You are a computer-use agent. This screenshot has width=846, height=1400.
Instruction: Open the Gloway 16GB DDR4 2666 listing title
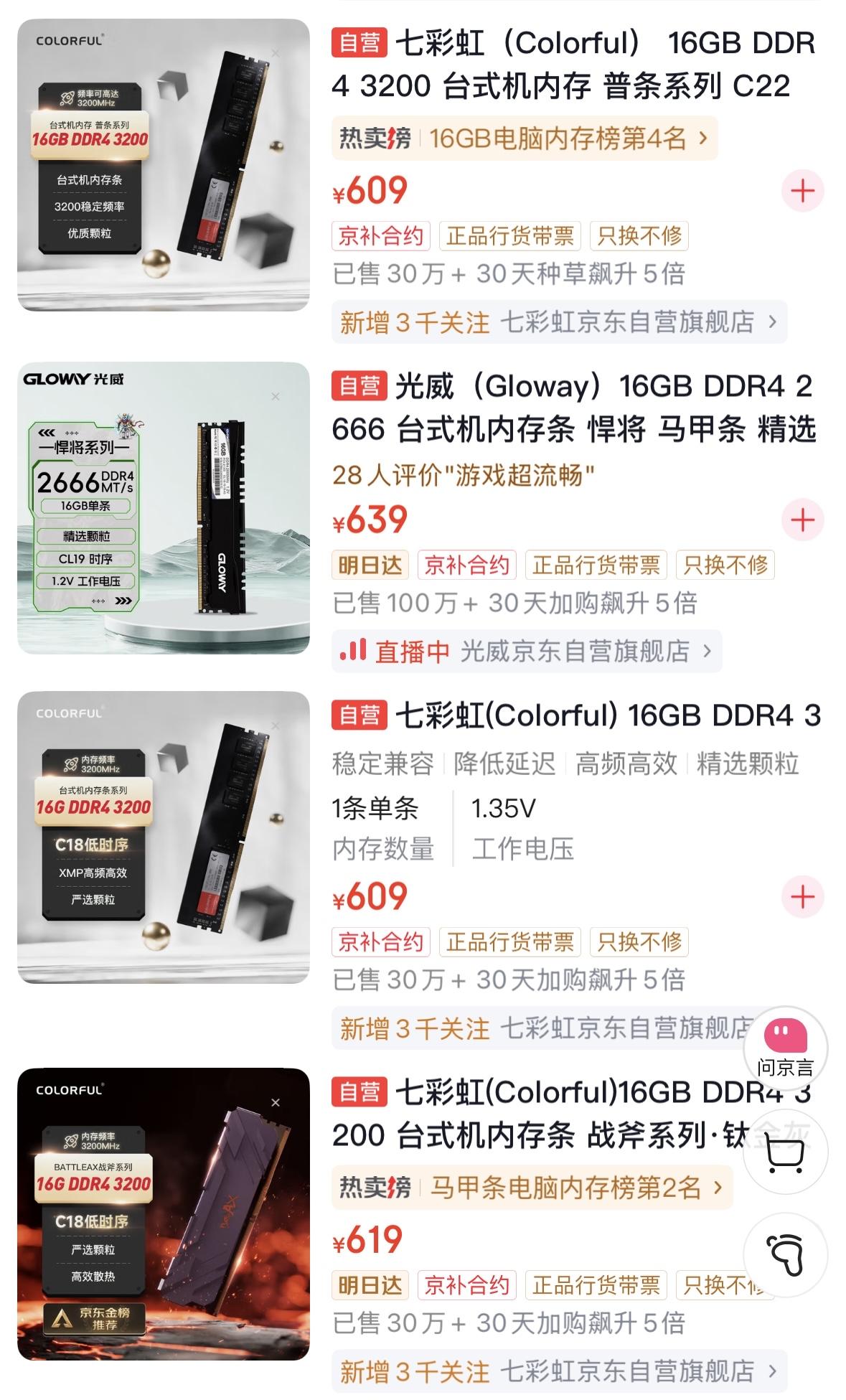tap(574, 408)
